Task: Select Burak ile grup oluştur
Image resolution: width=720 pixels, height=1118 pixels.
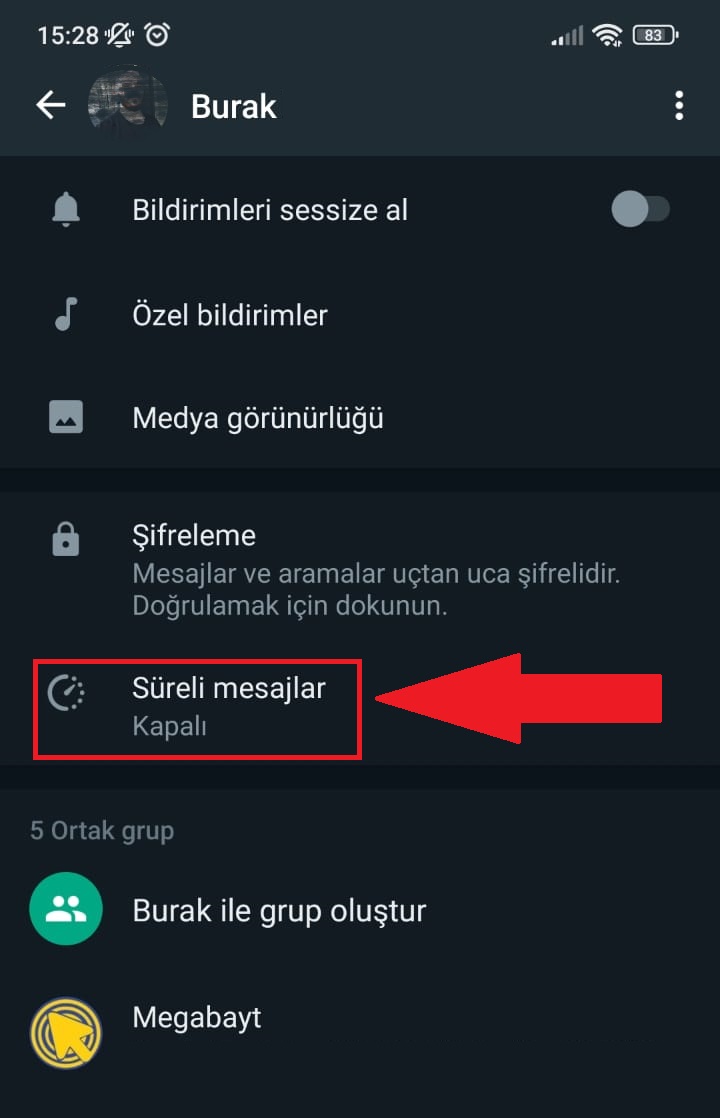Action: 279,909
